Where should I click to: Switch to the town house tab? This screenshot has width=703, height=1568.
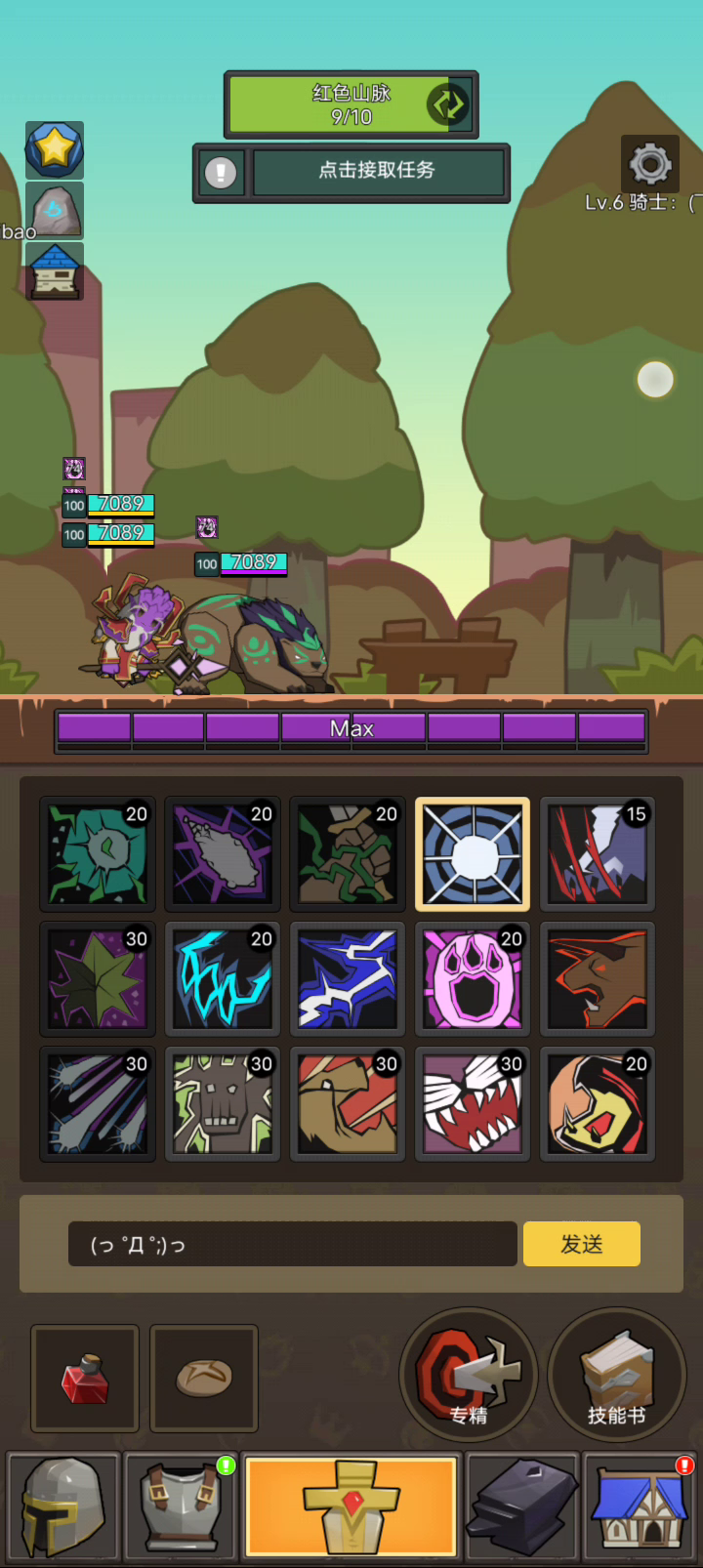tap(640, 1506)
